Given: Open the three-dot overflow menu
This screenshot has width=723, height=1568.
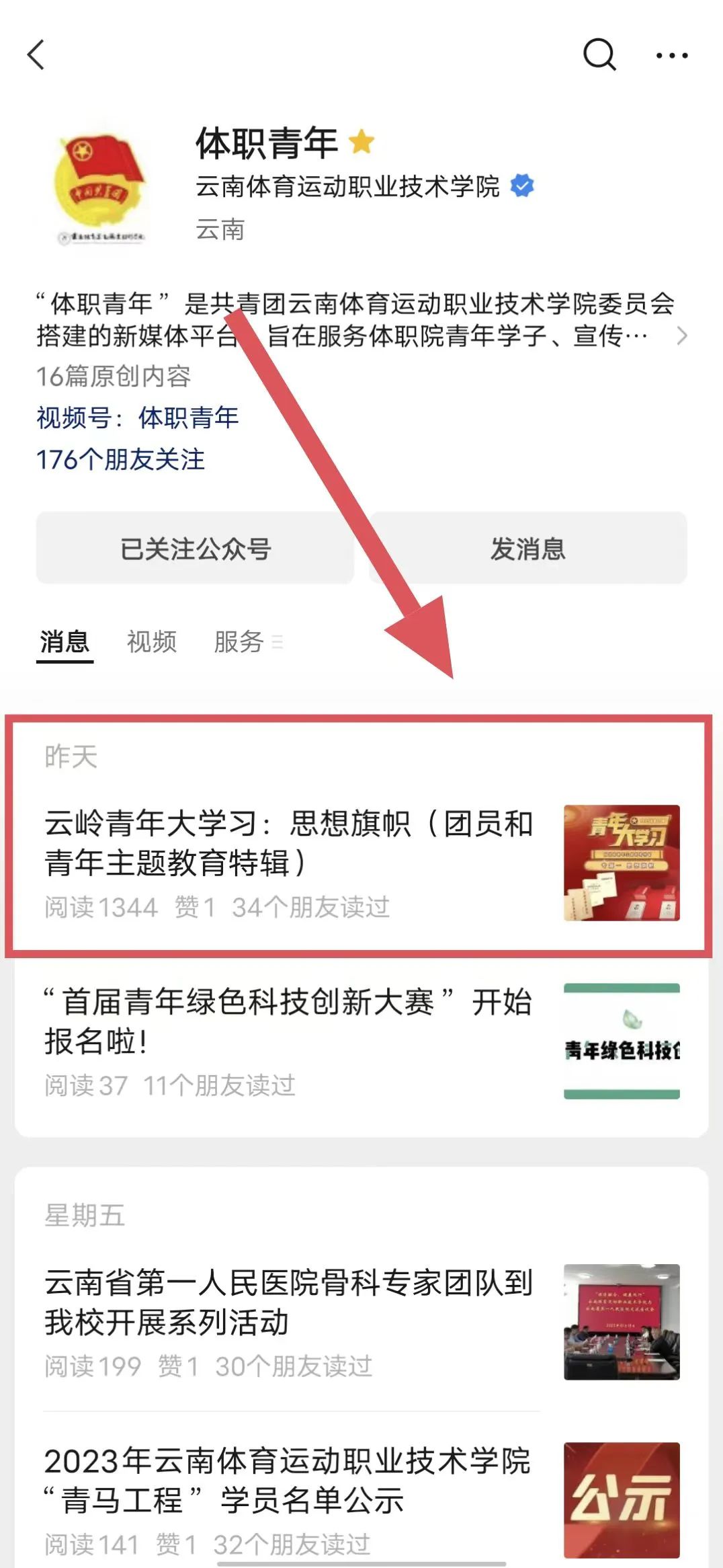Looking at the screenshot, I should coord(672,56).
